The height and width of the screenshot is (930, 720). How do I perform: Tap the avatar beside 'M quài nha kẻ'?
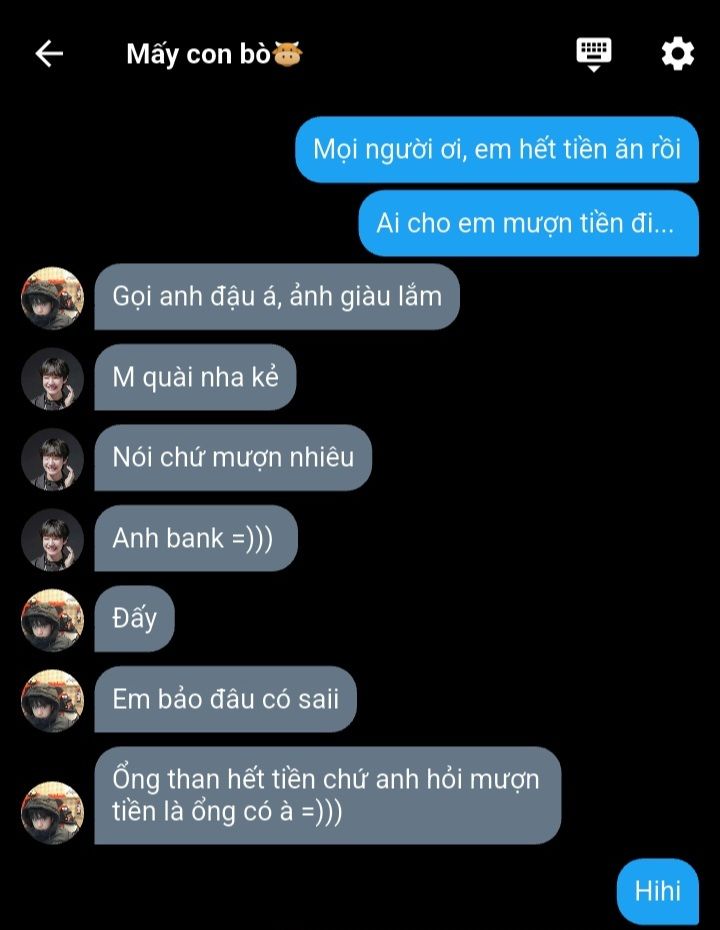click(x=52, y=378)
